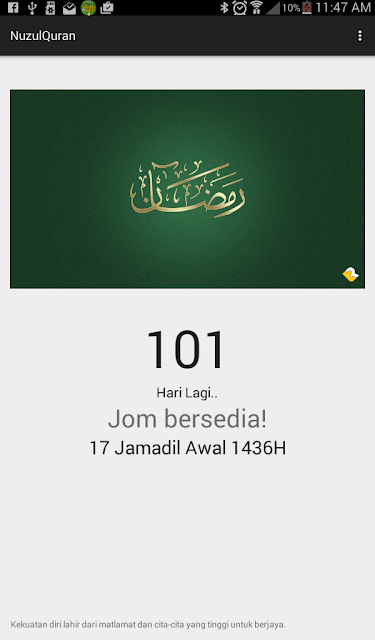Screen dimensions: 375x640
Task: Tap the Ramadan banner image
Action: [187, 189]
